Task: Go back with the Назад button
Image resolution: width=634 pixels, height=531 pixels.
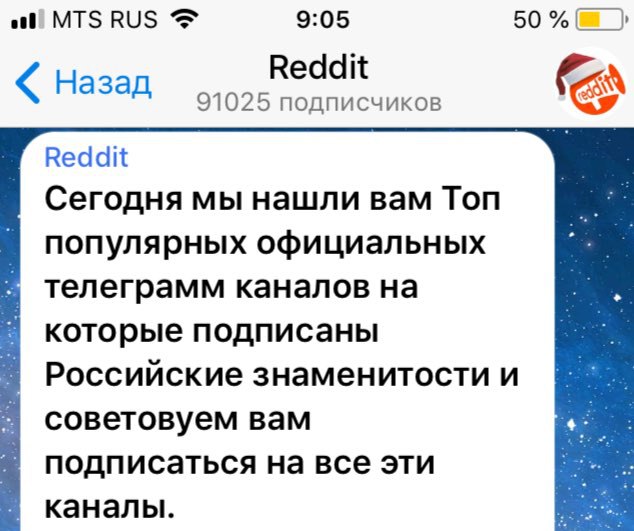Action: click(x=86, y=83)
